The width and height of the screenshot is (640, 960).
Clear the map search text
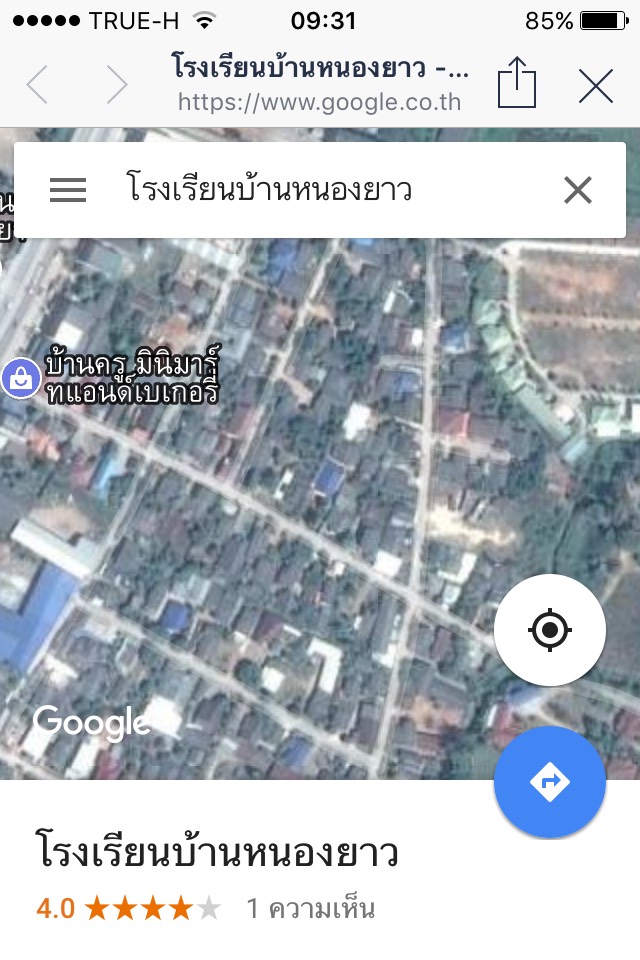coord(578,190)
